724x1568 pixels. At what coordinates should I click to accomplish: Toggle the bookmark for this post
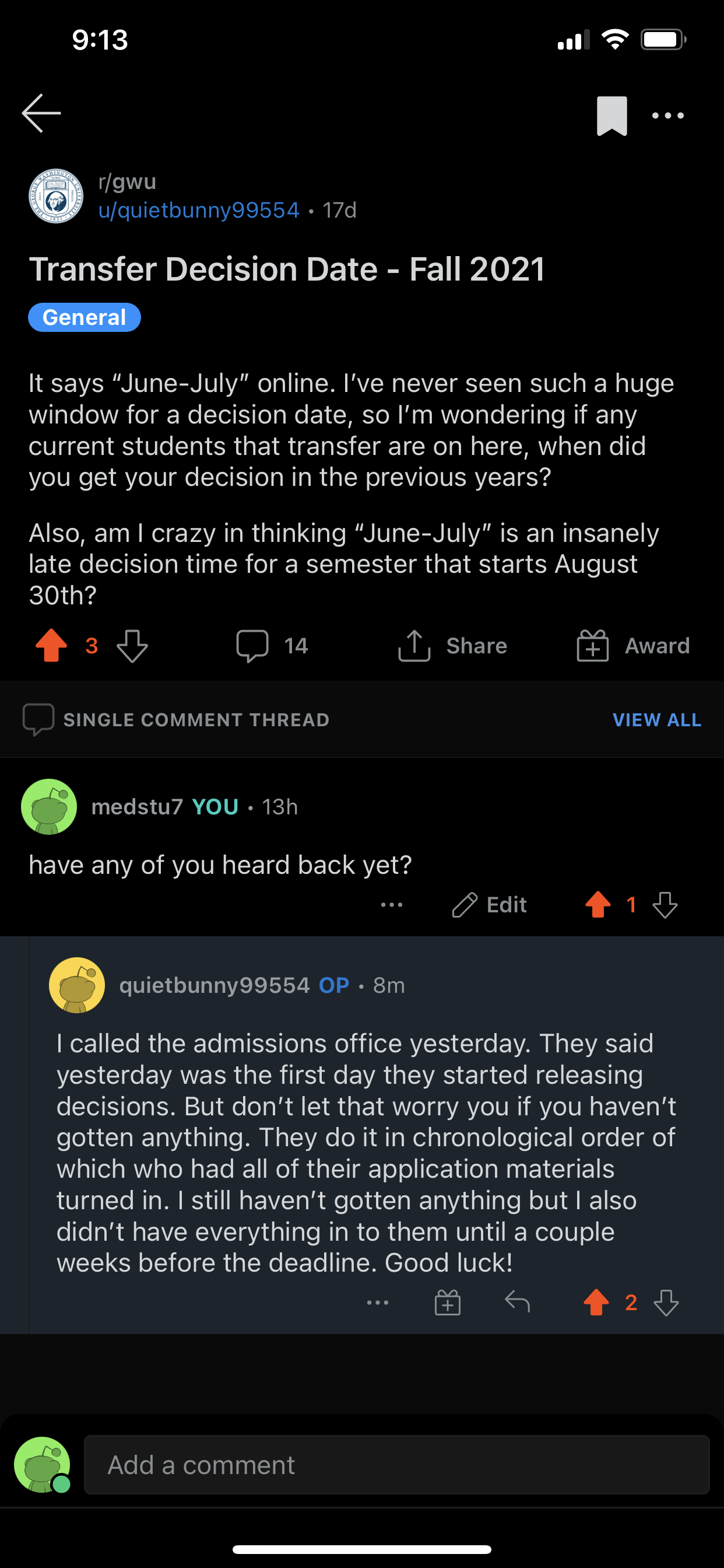tap(611, 115)
